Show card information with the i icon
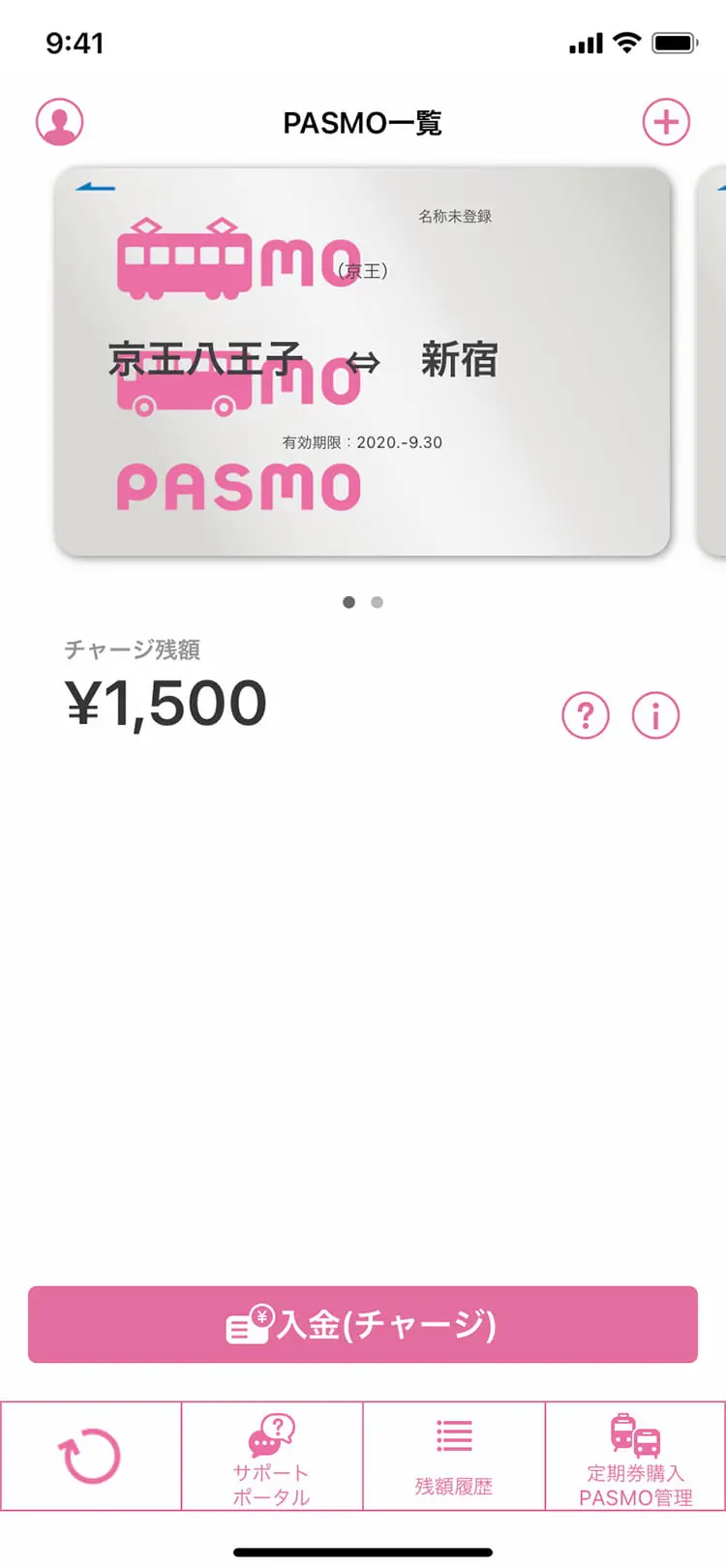726x1568 pixels. click(655, 716)
